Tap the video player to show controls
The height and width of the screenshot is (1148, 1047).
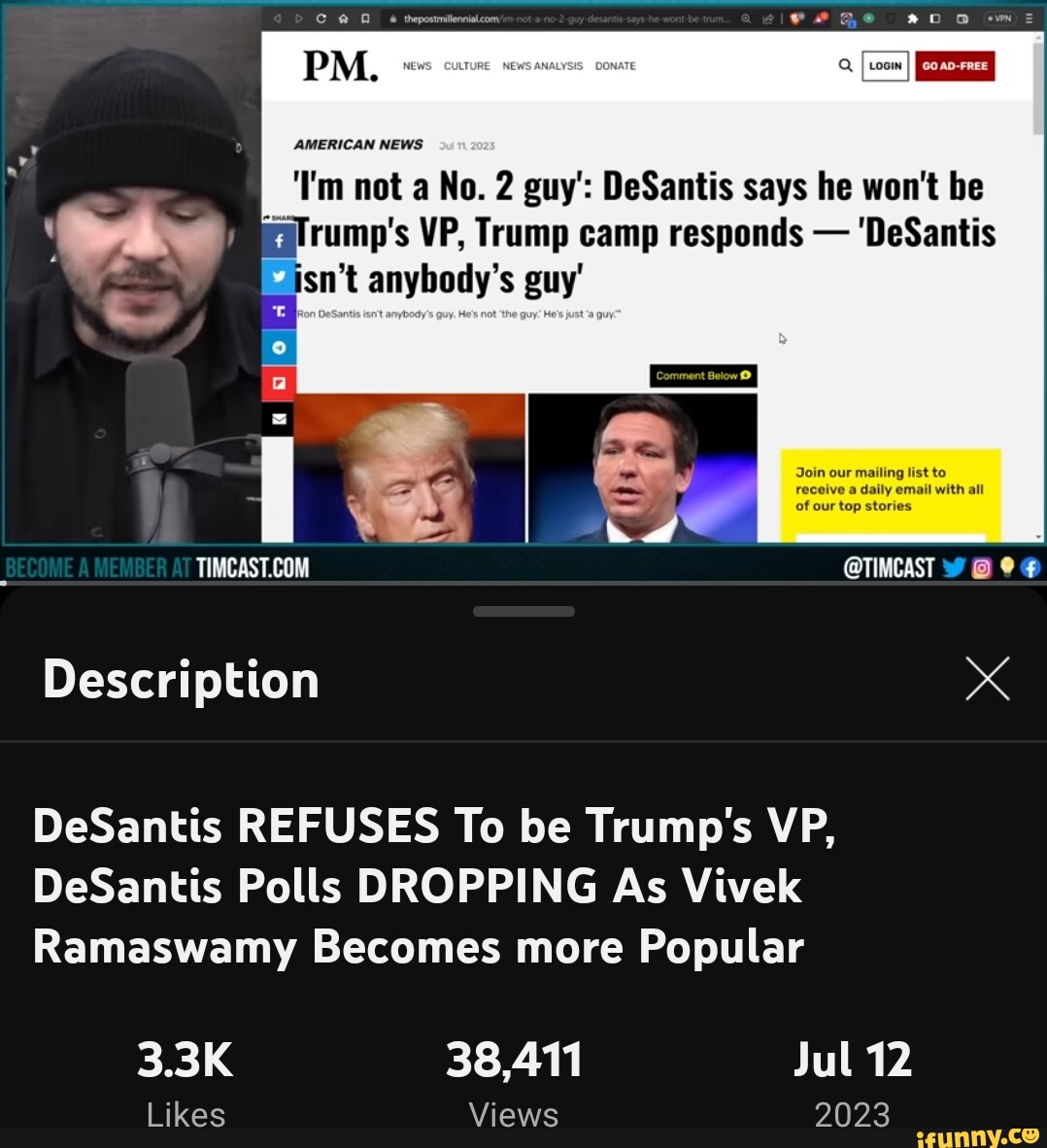coord(523,291)
